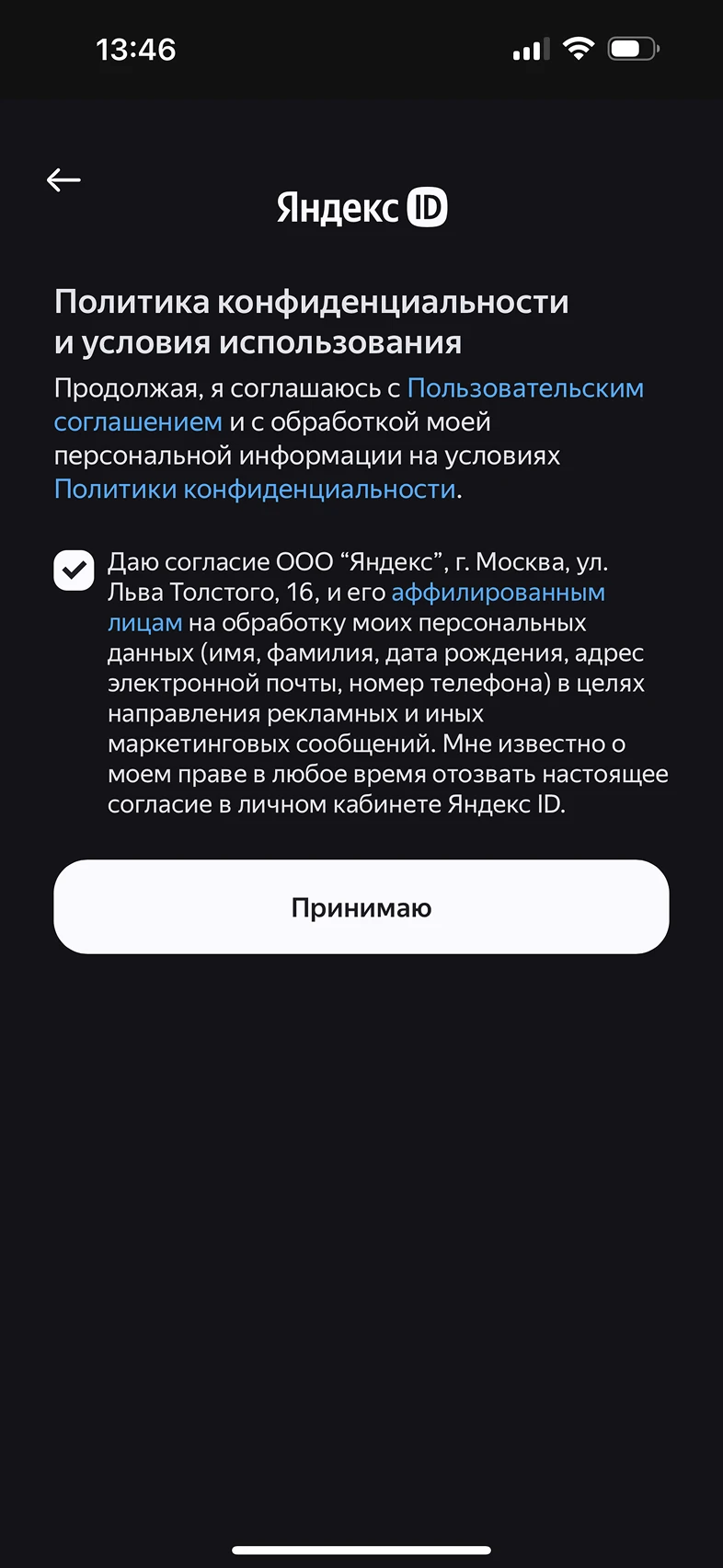Tap the Принимаю button
The width and height of the screenshot is (723, 1568).
(361, 907)
